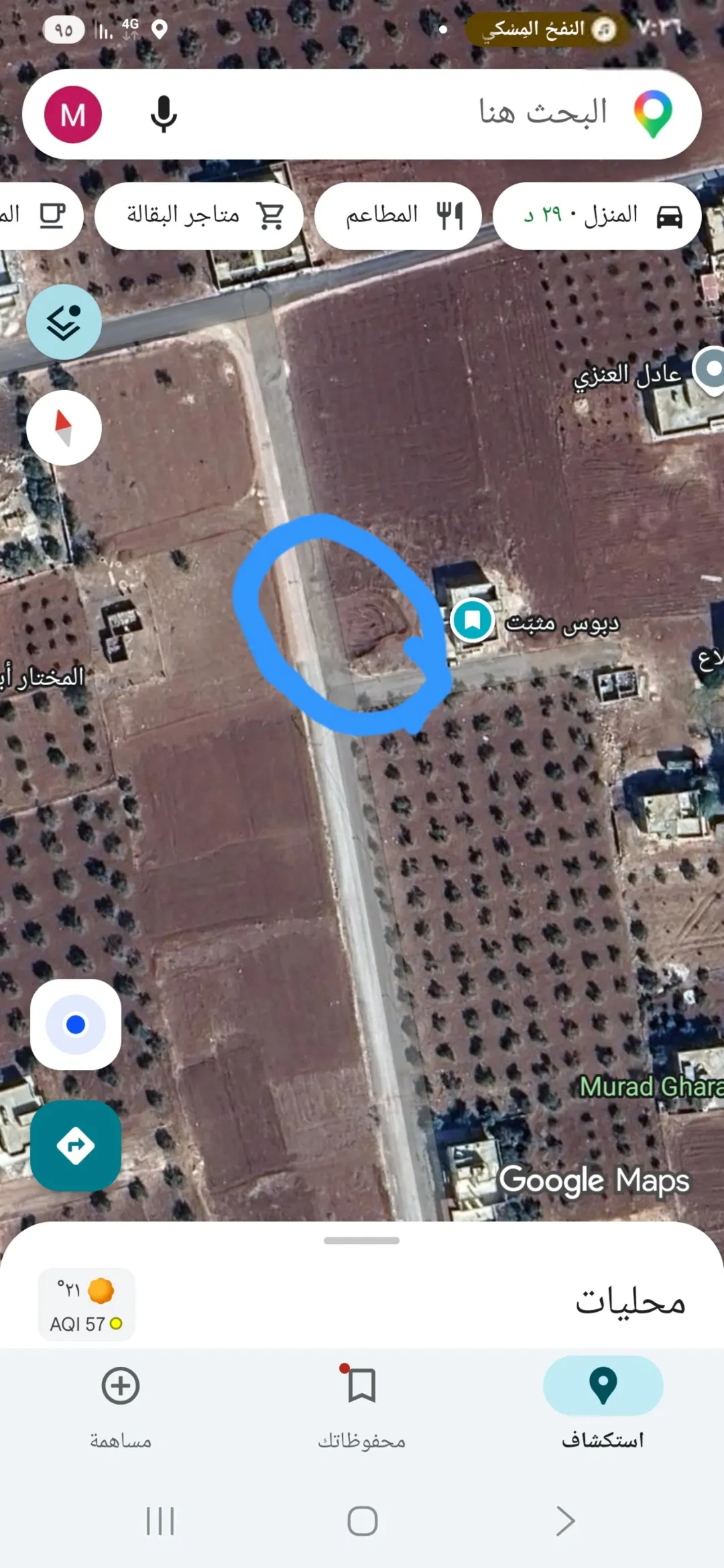Open the directions floating button
The image size is (724, 1568).
click(x=76, y=1145)
